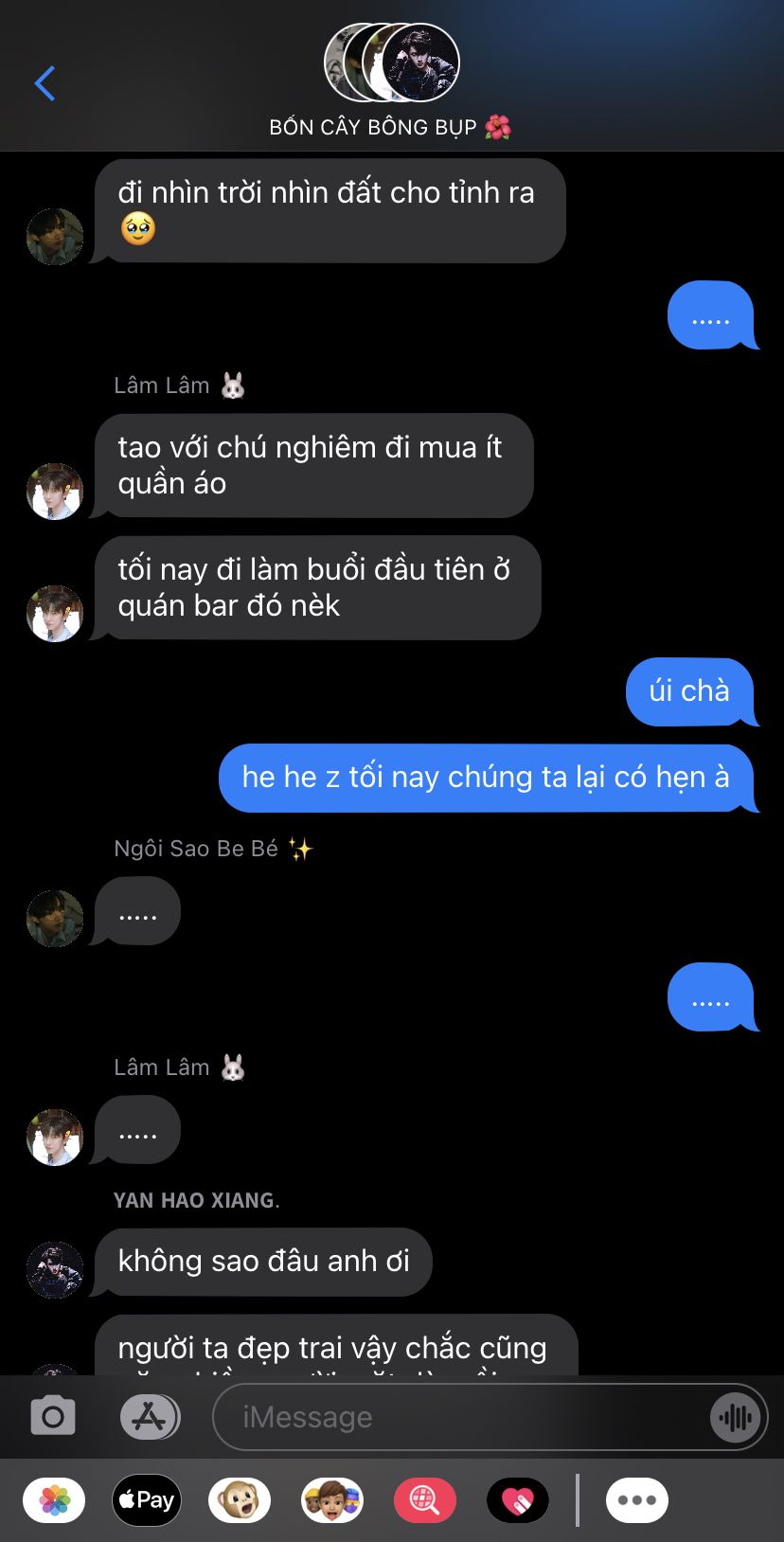Record an audio message

(x=736, y=1418)
